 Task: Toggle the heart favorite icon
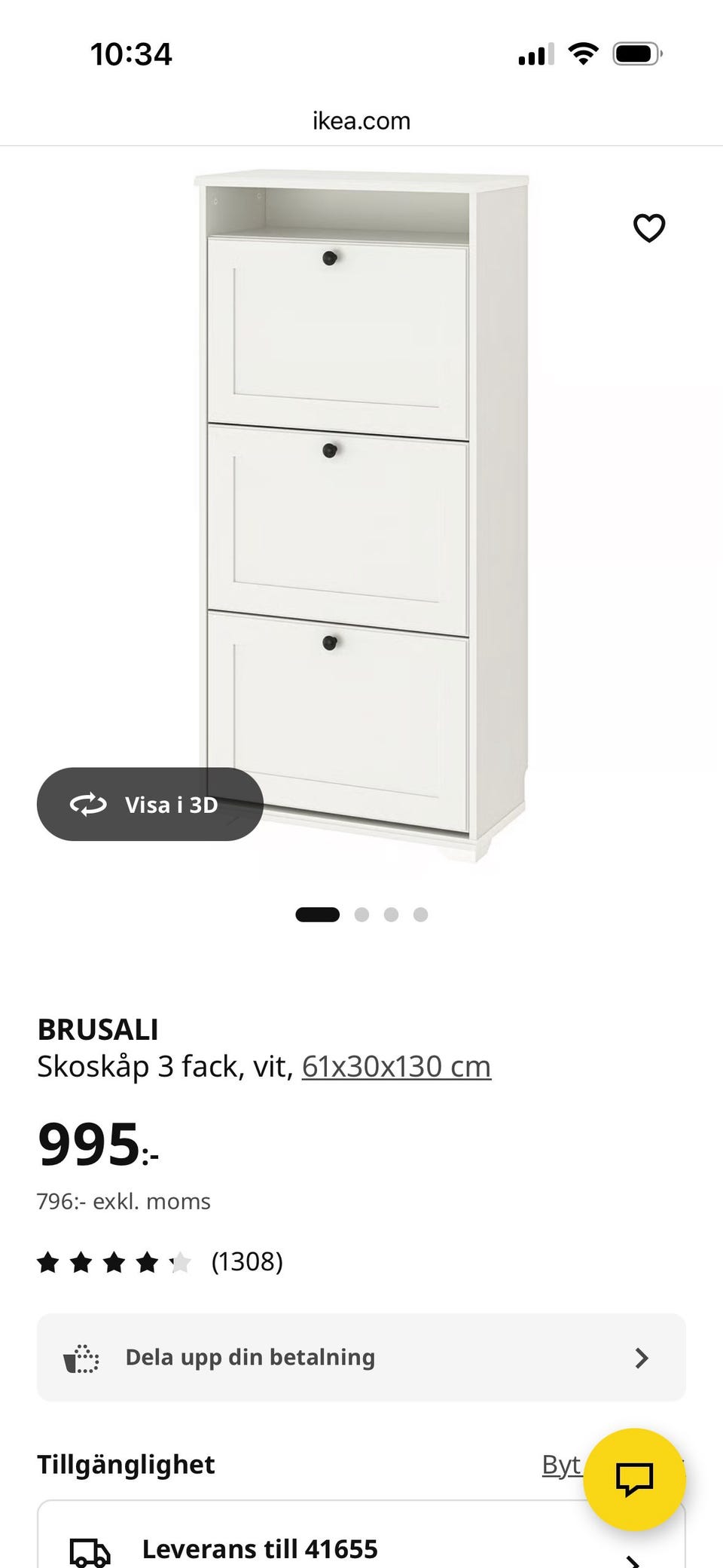[x=648, y=228]
